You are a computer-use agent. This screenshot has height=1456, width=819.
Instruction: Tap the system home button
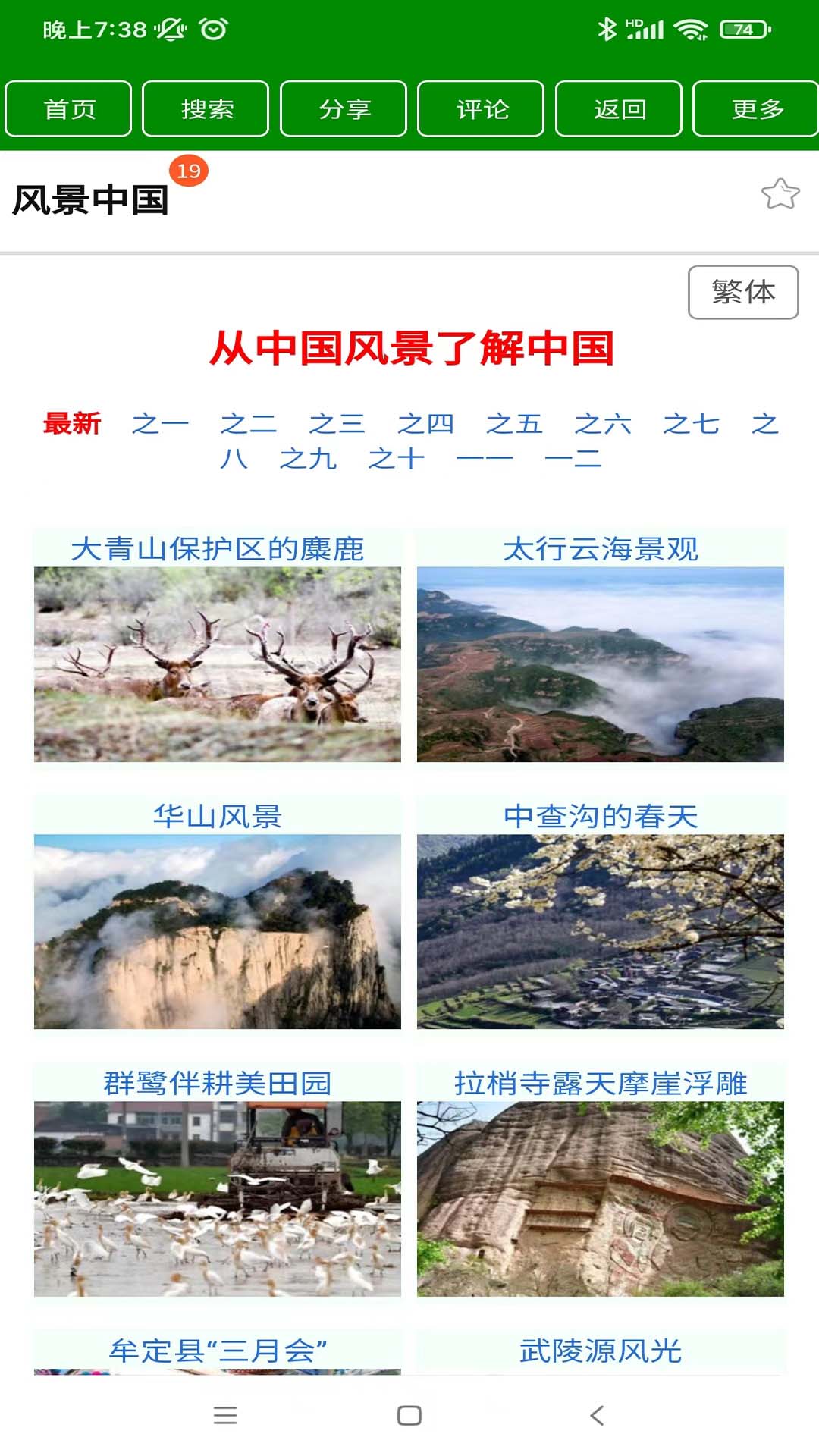(x=409, y=1416)
